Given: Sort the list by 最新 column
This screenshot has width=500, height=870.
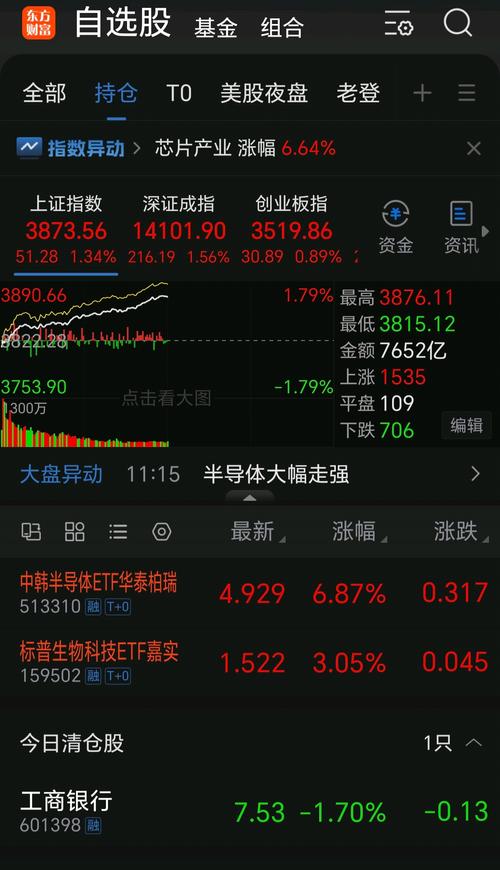Looking at the screenshot, I should click(x=258, y=532).
